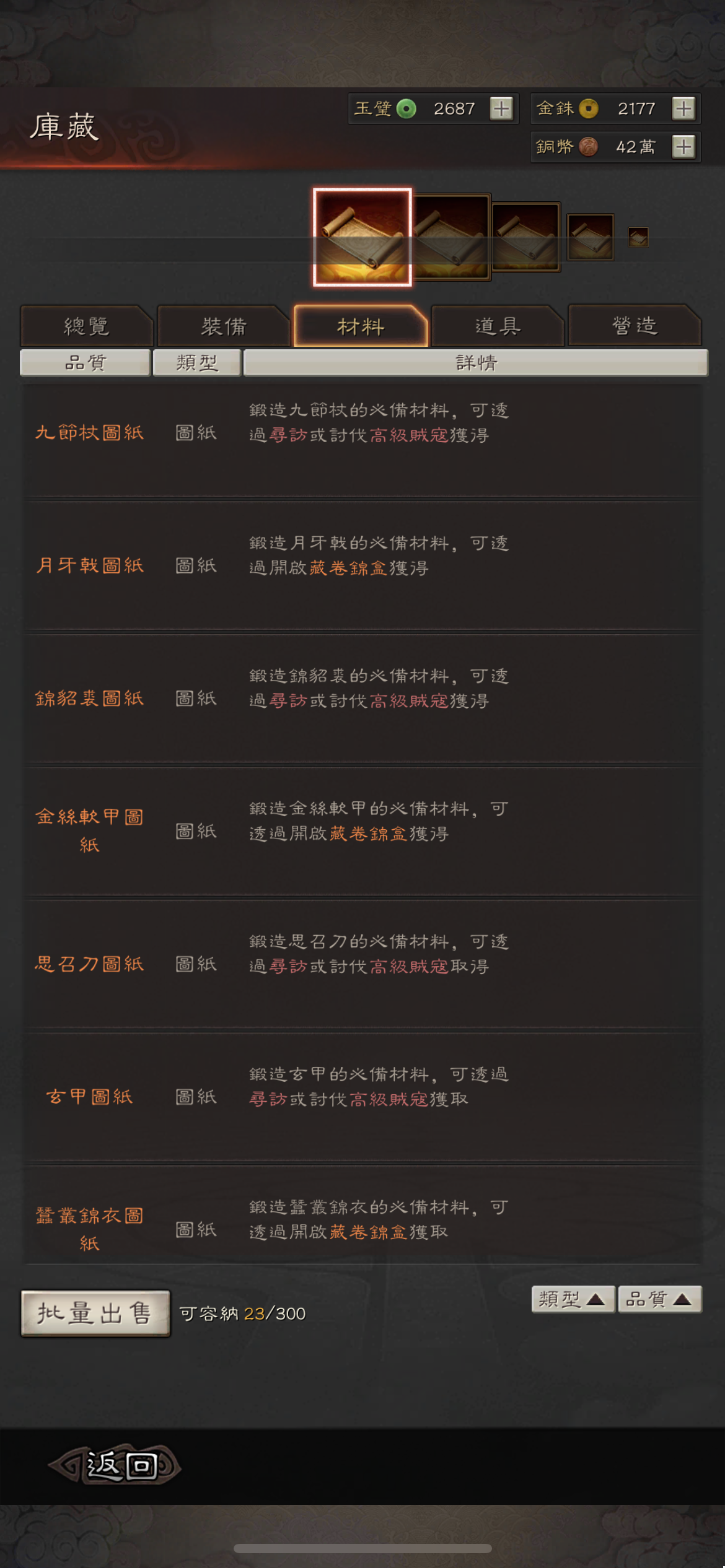Open the 營造 tab
The image size is (725, 1568).
(x=635, y=326)
